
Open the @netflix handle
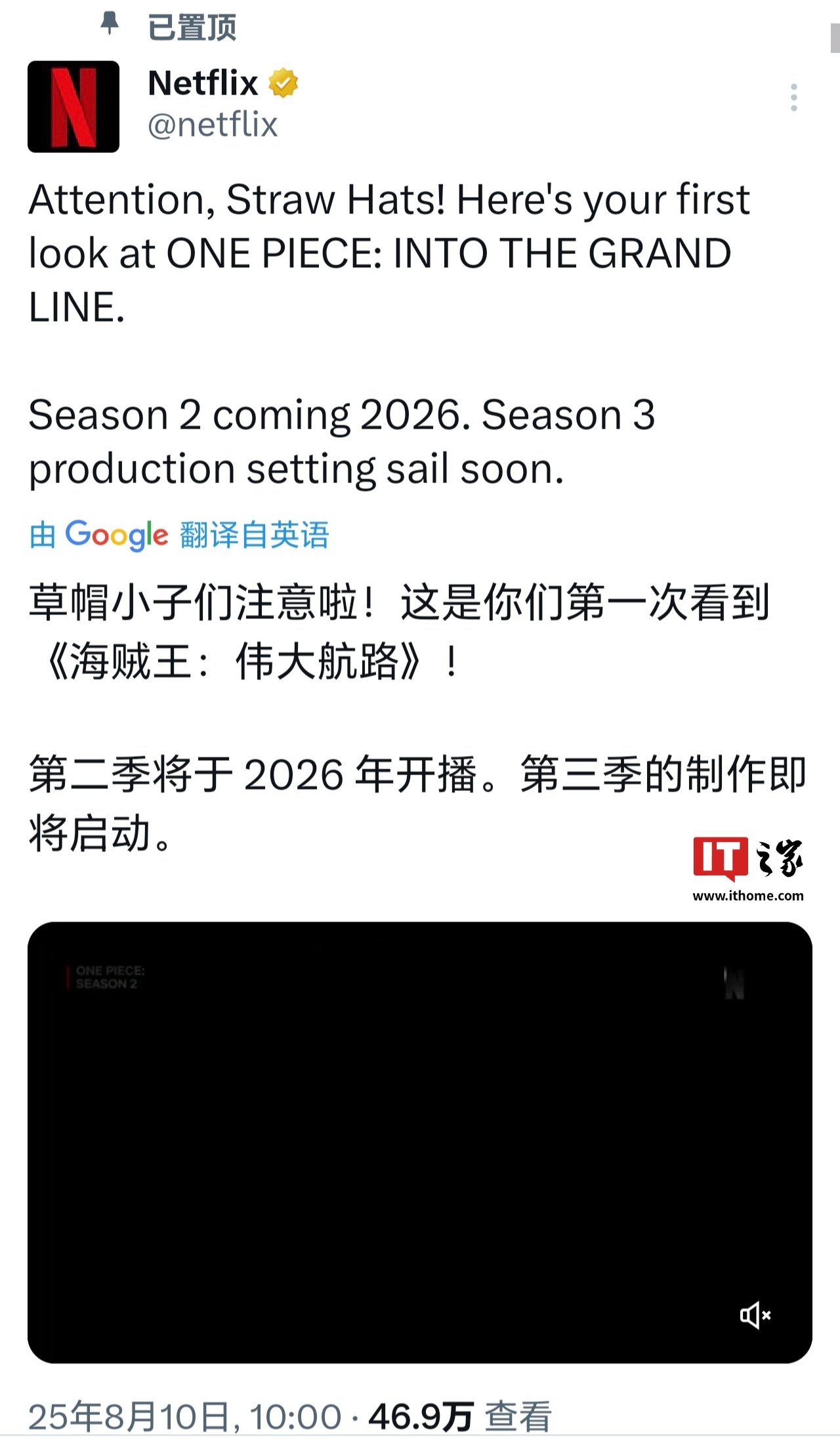pos(213,125)
